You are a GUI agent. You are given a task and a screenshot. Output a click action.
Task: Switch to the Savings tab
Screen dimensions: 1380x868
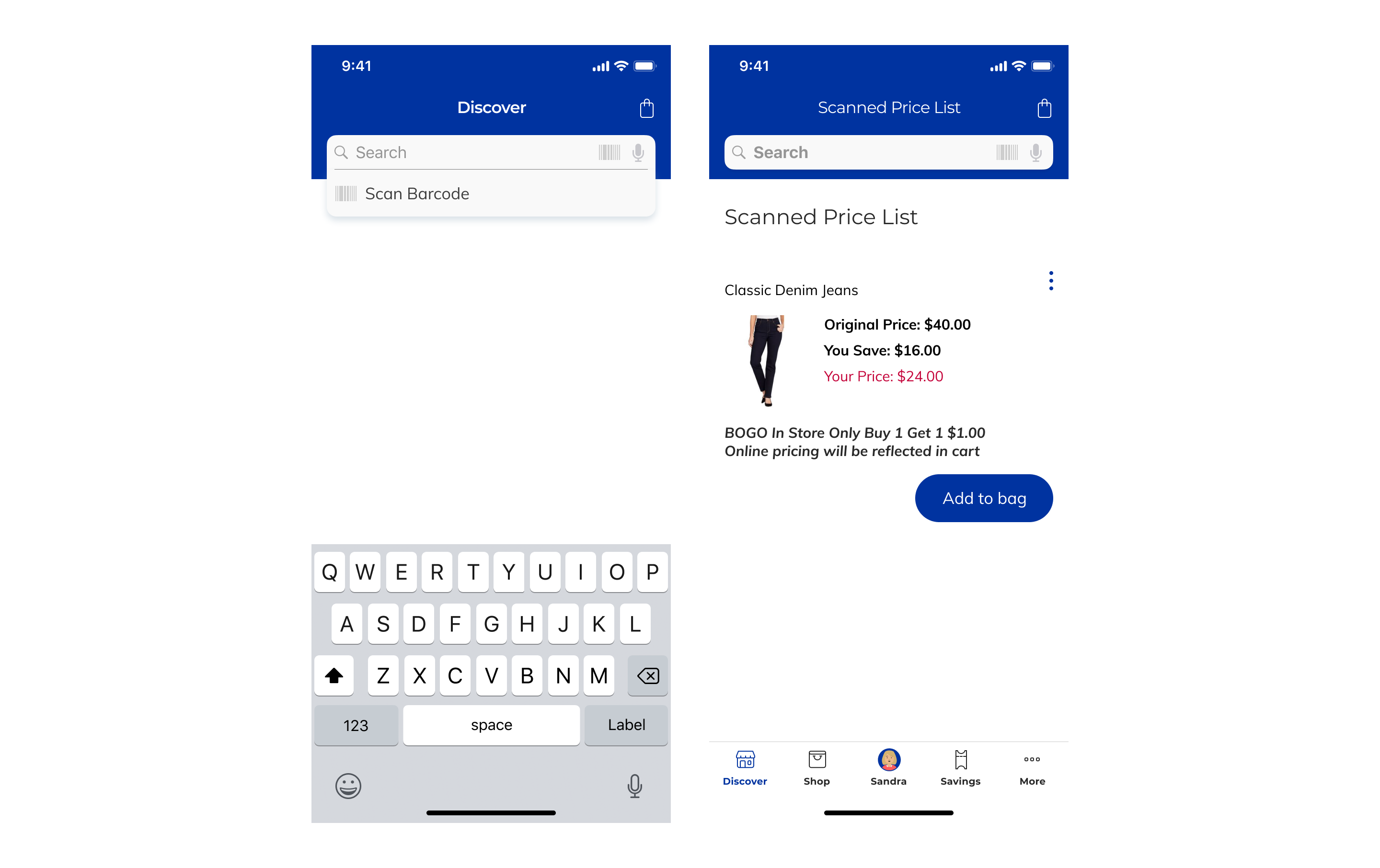(961, 768)
